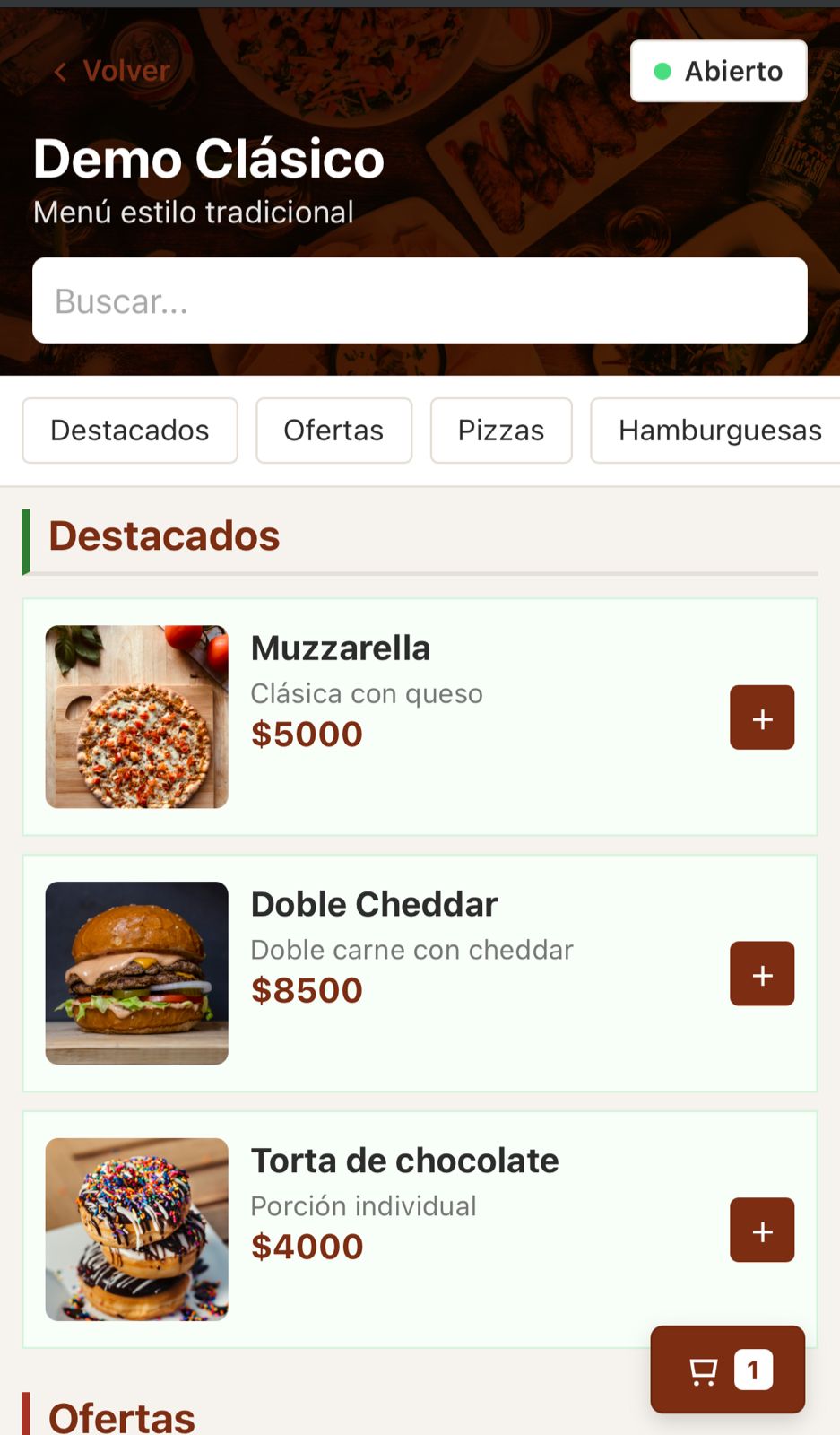Switch to the Ofertas category
Image resolution: width=840 pixels, height=1435 pixels.
tap(333, 430)
